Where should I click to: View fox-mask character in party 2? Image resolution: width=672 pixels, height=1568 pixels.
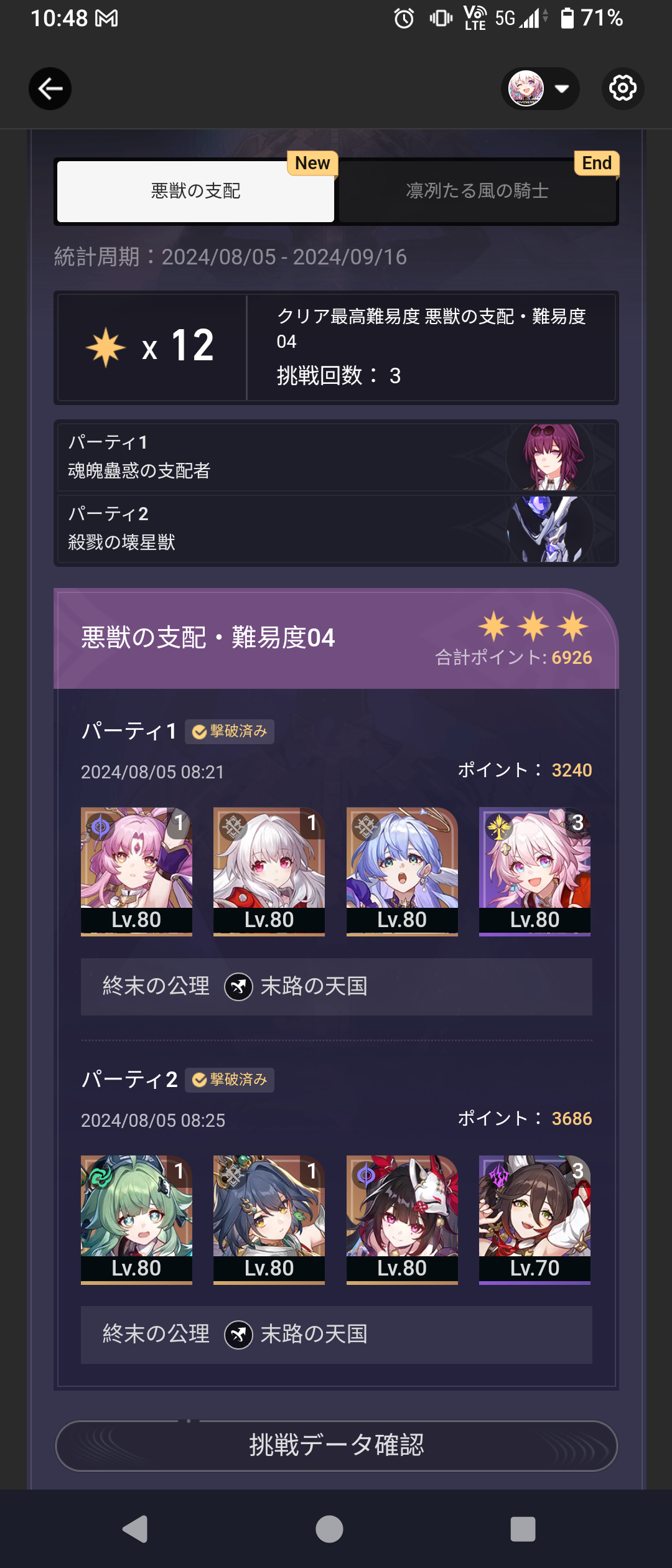(x=402, y=1219)
